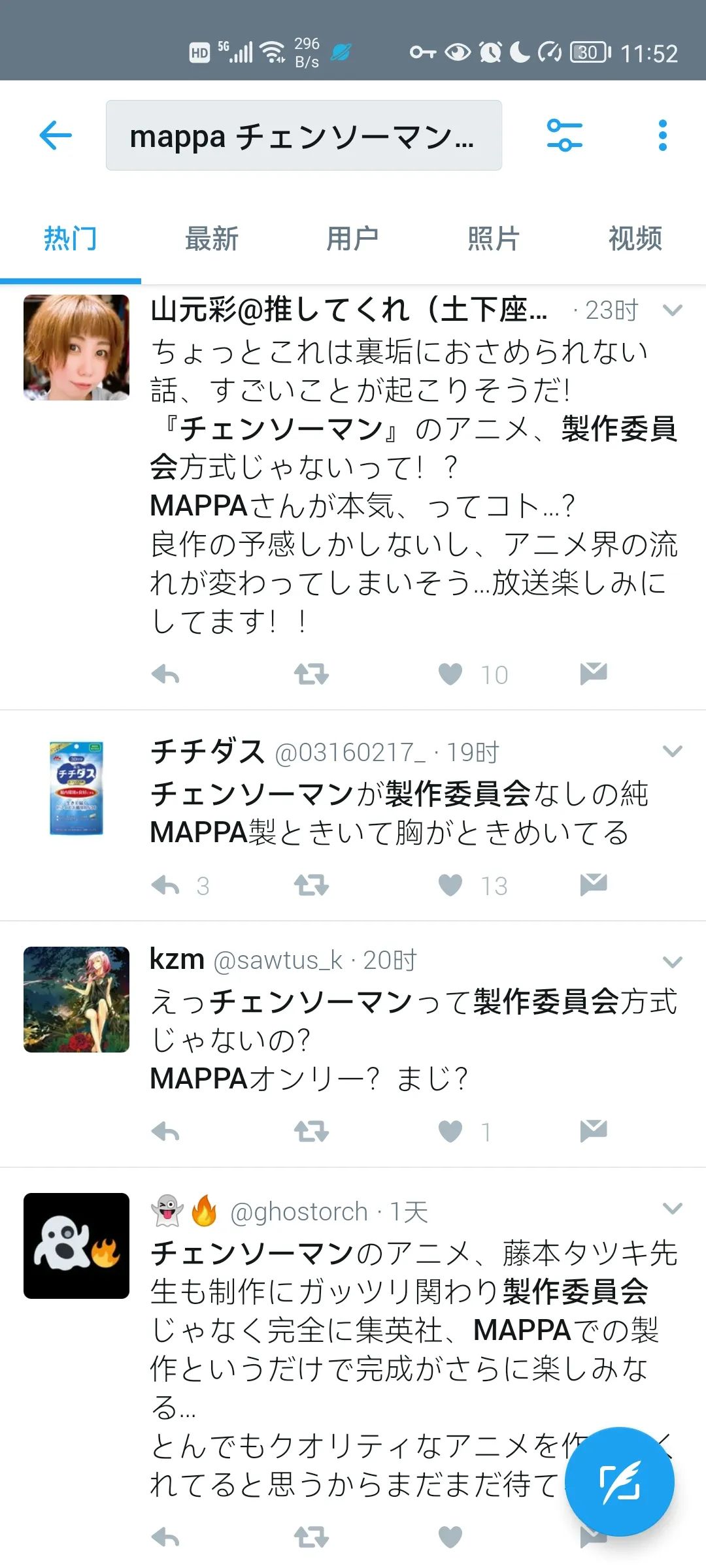Retweet kzm's tweet
The height and width of the screenshot is (1568, 706).
(311, 1131)
